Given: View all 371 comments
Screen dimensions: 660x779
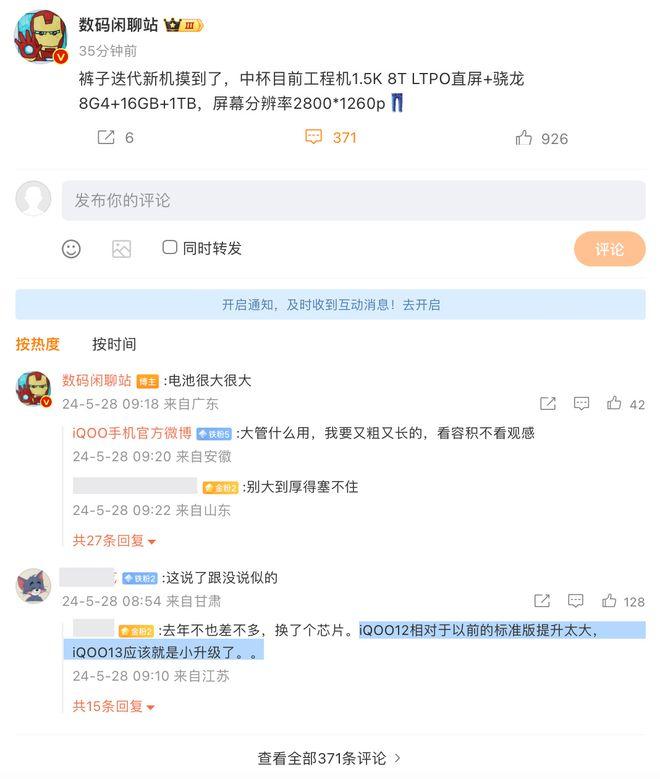Looking at the screenshot, I should tap(329, 758).
